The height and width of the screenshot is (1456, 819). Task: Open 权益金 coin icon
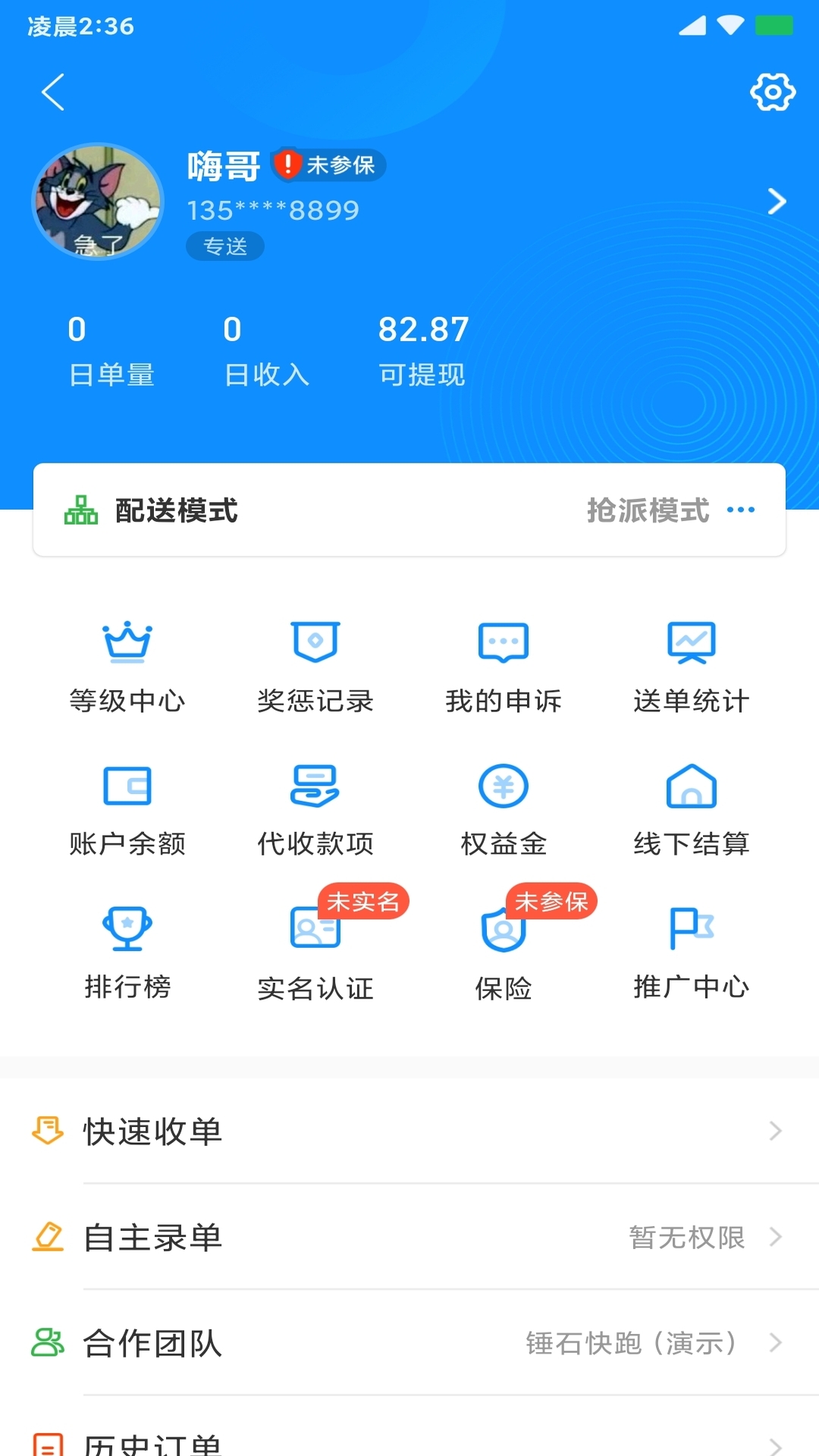(504, 786)
